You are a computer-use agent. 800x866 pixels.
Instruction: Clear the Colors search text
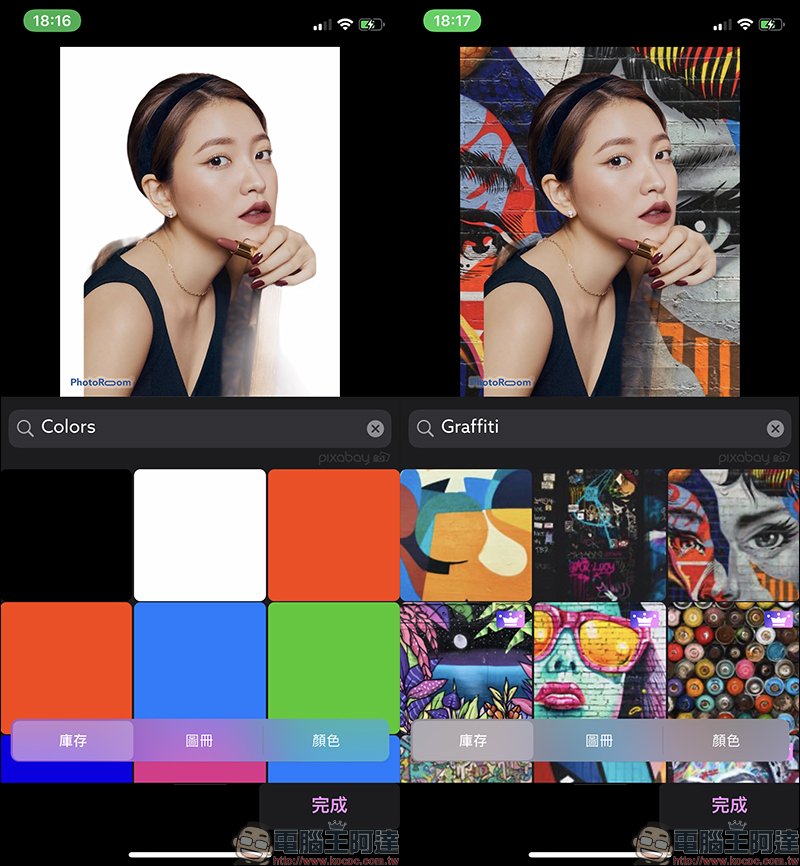[x=375, y=428]
